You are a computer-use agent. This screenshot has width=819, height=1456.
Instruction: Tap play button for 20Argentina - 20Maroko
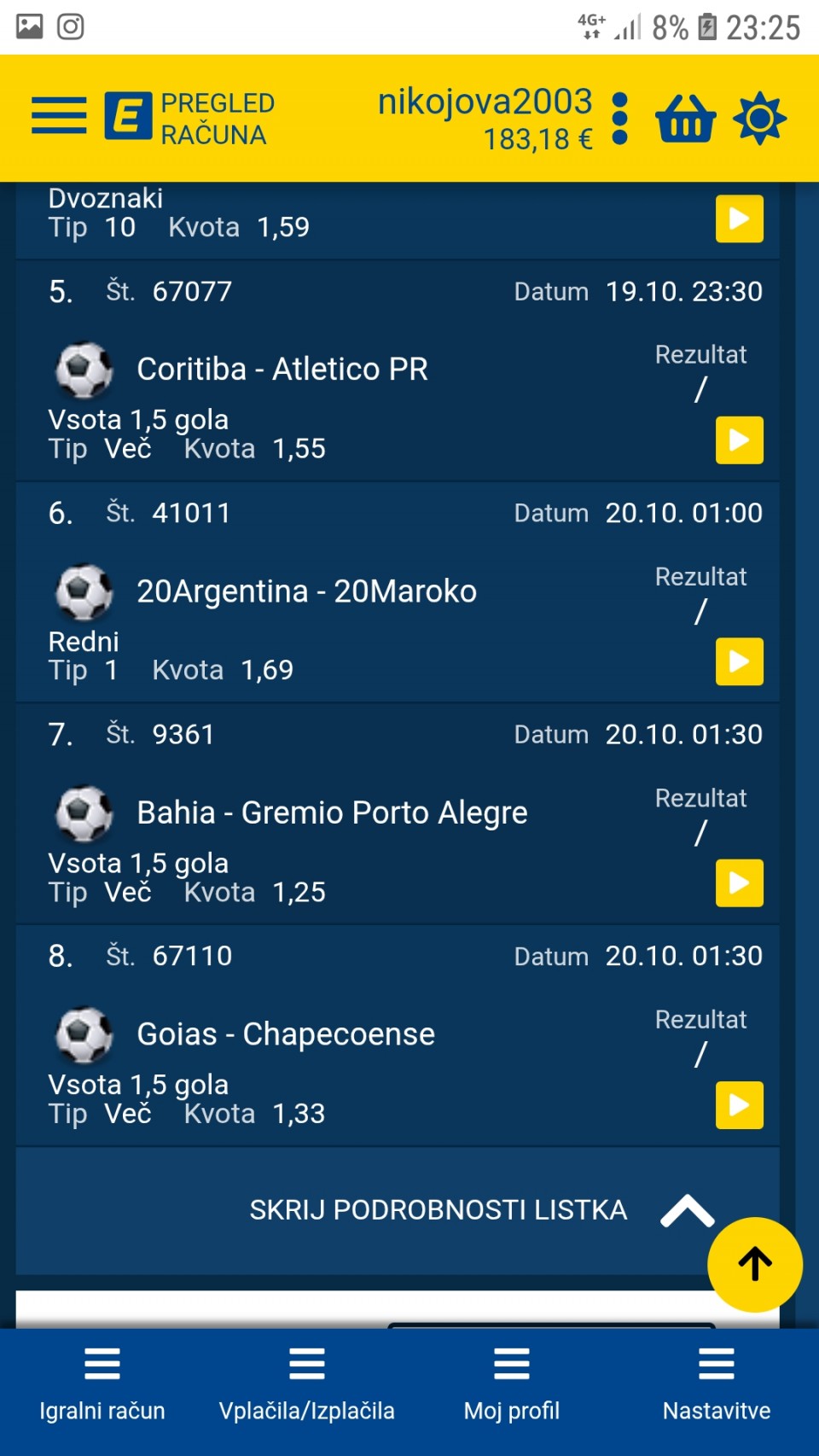click(739, 661)
